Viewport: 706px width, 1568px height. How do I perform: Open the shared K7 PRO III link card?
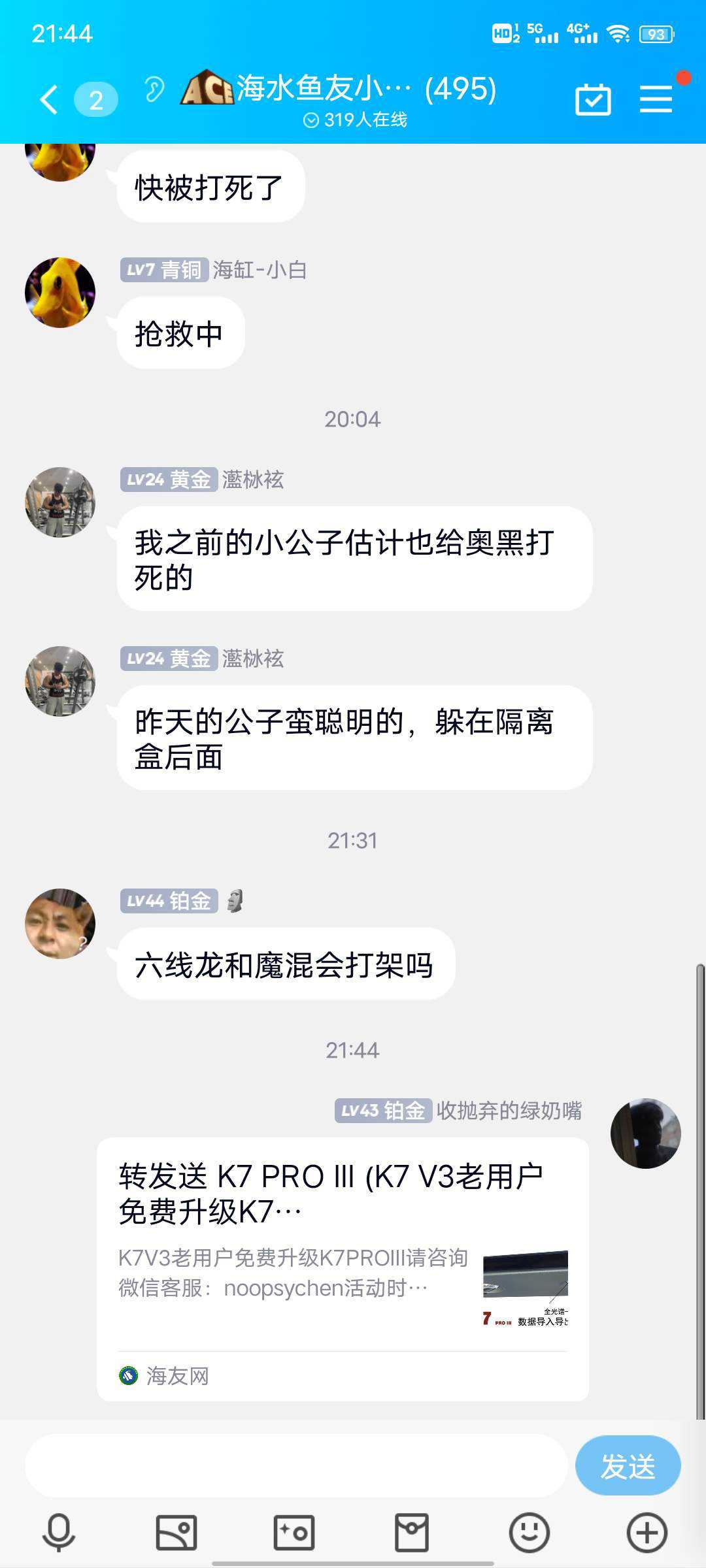(x=343, y=1267)
